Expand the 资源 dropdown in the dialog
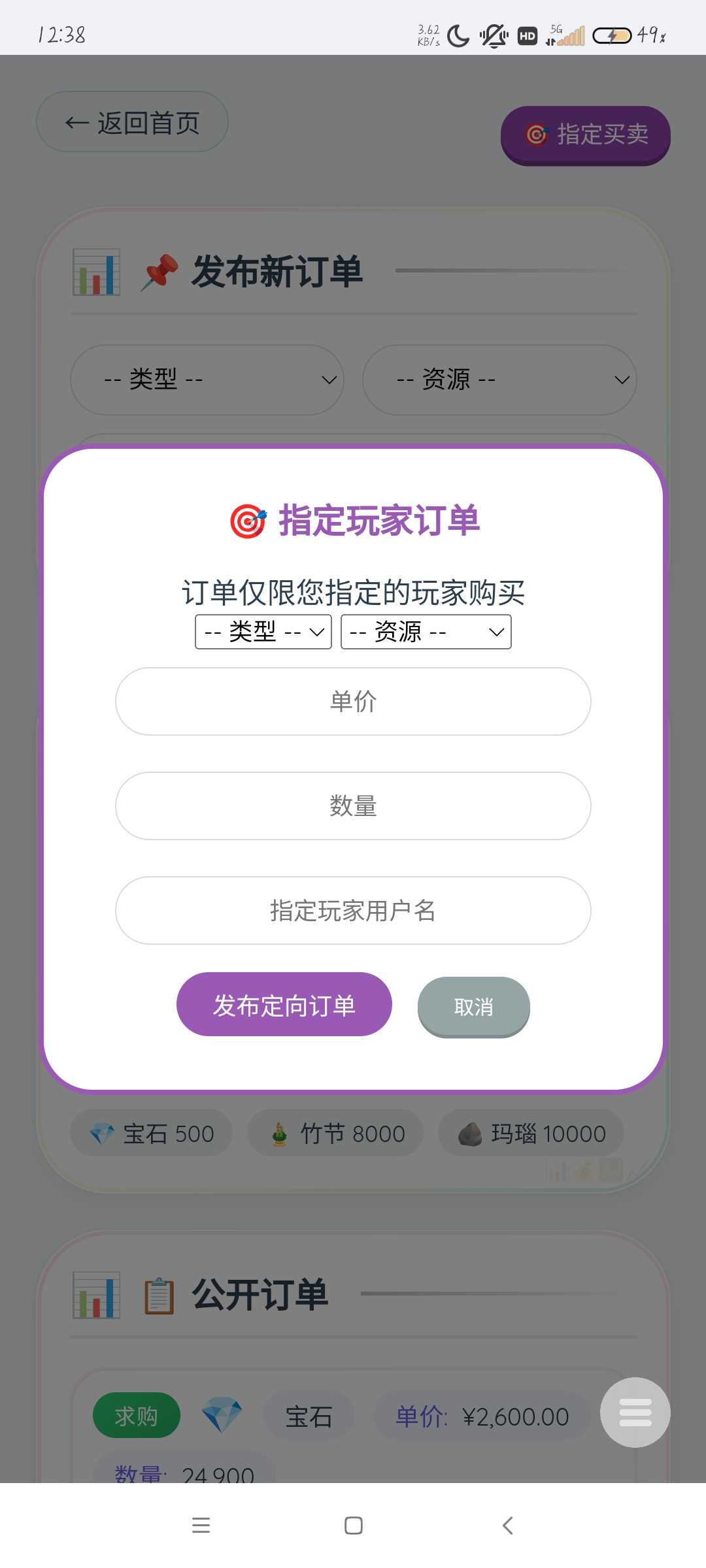This screenshot has width=706, height=1568. [426, 632]
